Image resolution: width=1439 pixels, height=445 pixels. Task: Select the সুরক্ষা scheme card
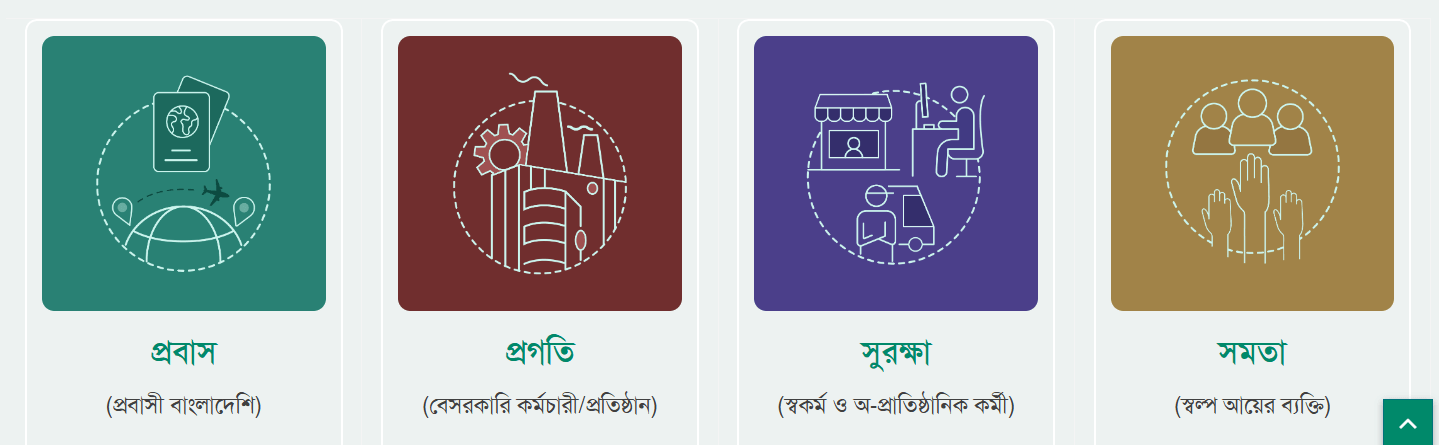click(x=896, y=353)
